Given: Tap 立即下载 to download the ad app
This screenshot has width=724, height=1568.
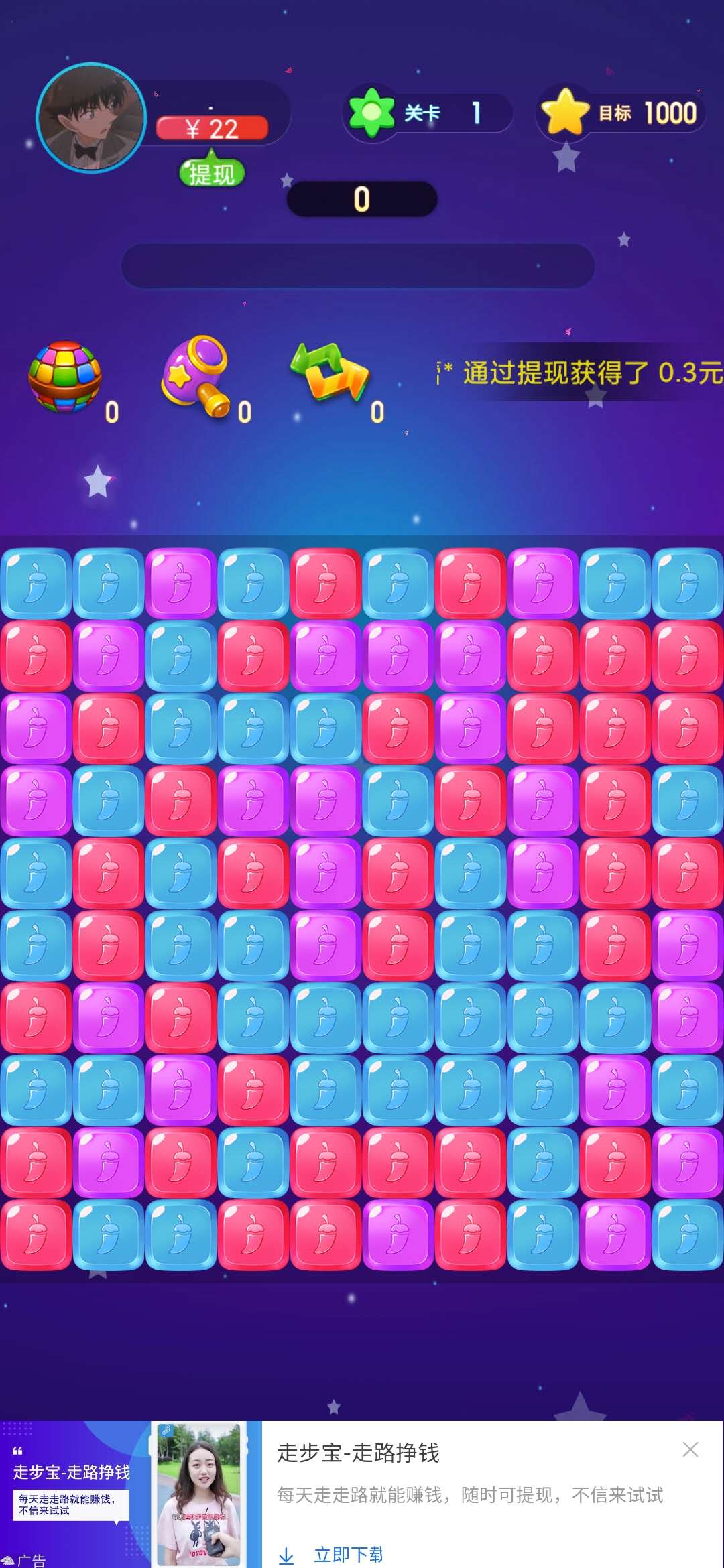Looking at the screenshot, I should (347, 1553).
